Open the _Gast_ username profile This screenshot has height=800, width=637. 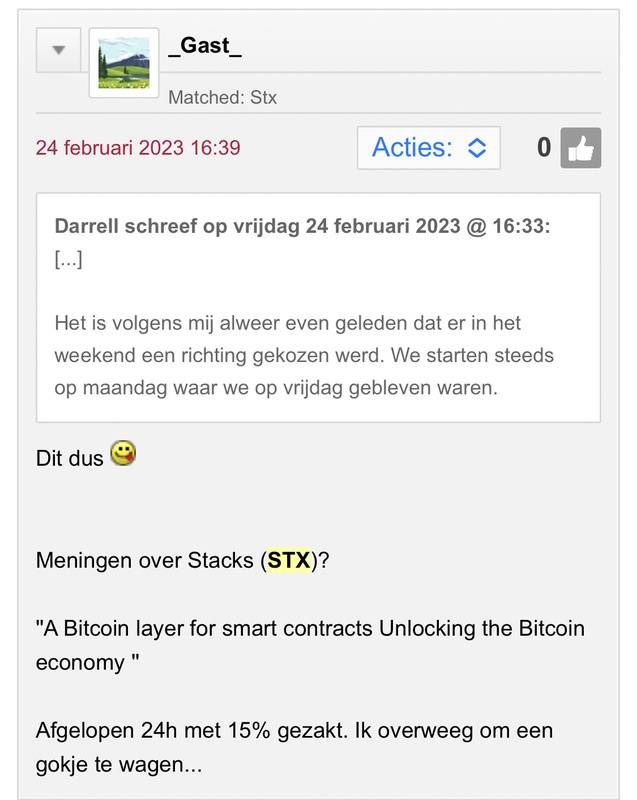click(x=205, y=47)
